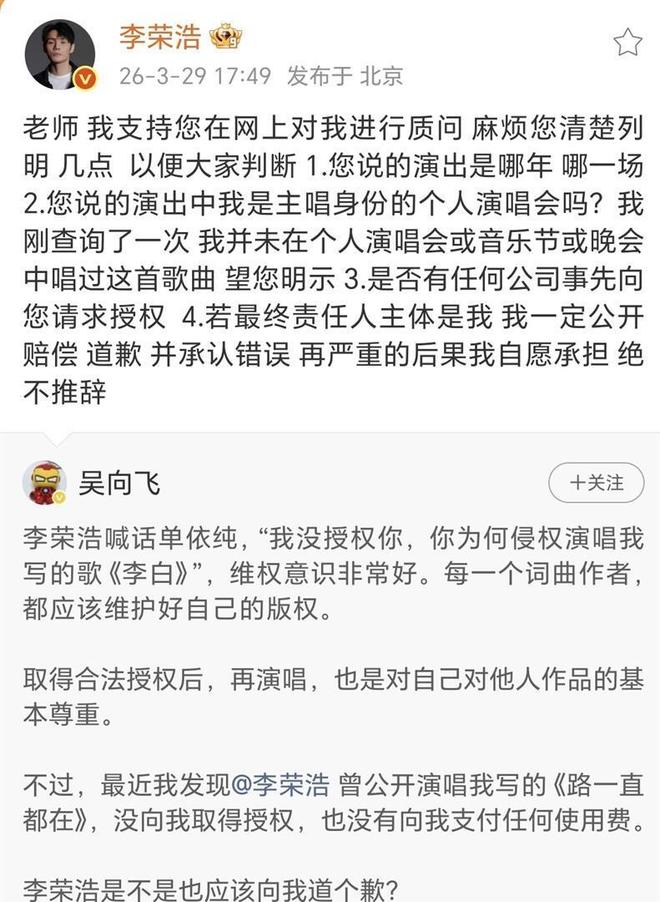
Task: Open 吴向飞's avatar in the quoted post
Action: pos(44,484)
